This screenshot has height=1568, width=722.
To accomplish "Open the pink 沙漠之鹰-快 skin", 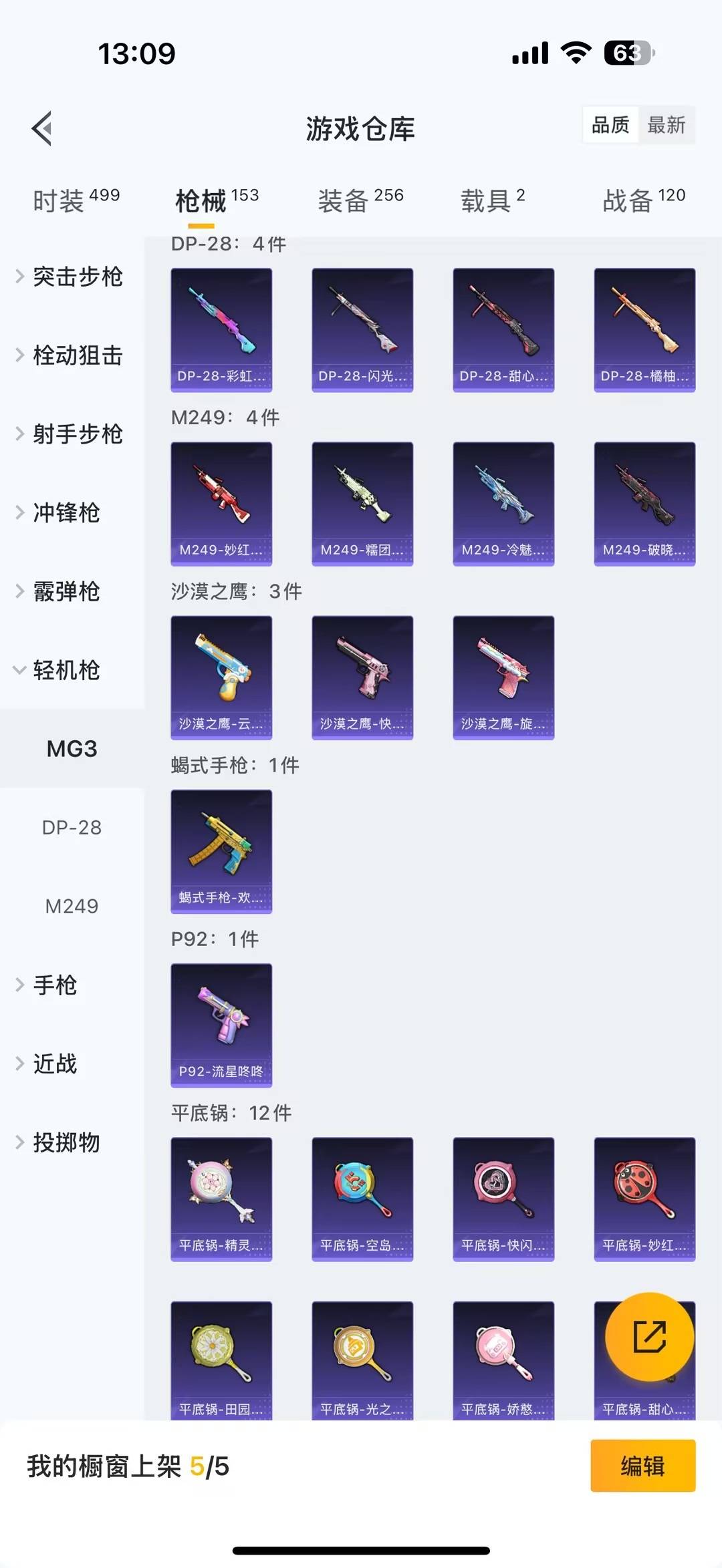I will pyautogui.click(x=362, y=677).
